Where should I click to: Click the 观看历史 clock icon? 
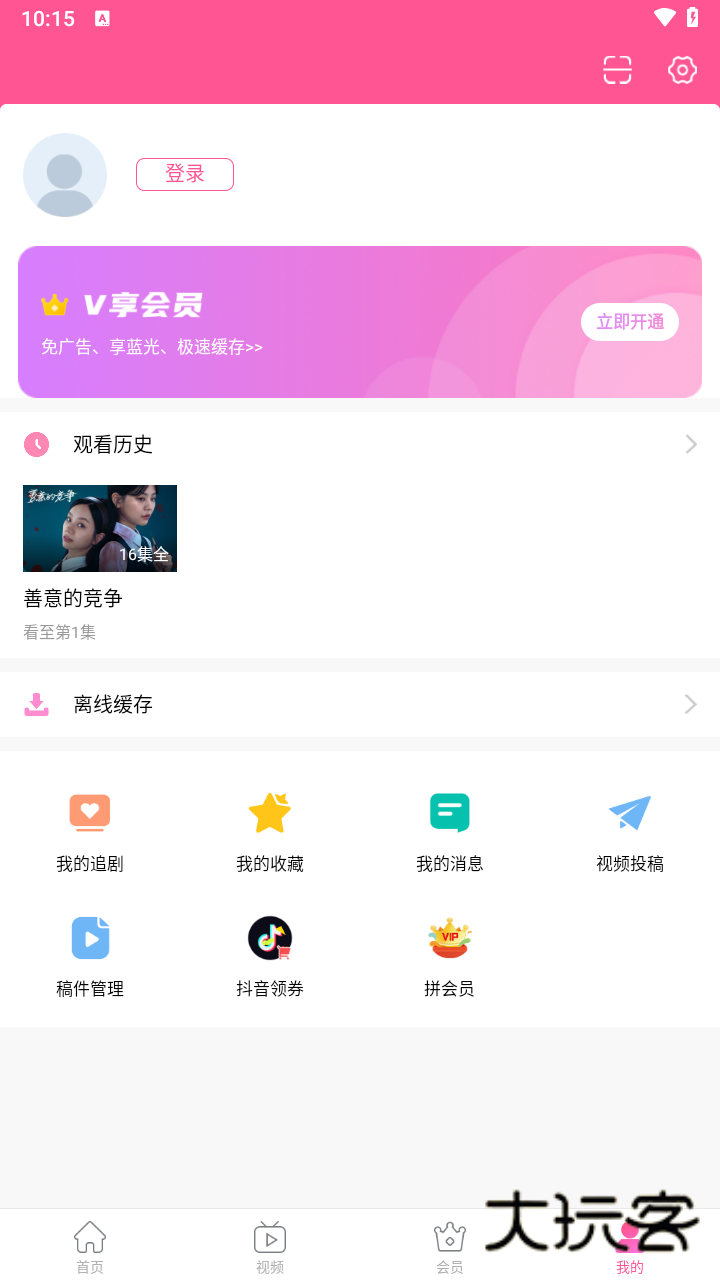37,444
